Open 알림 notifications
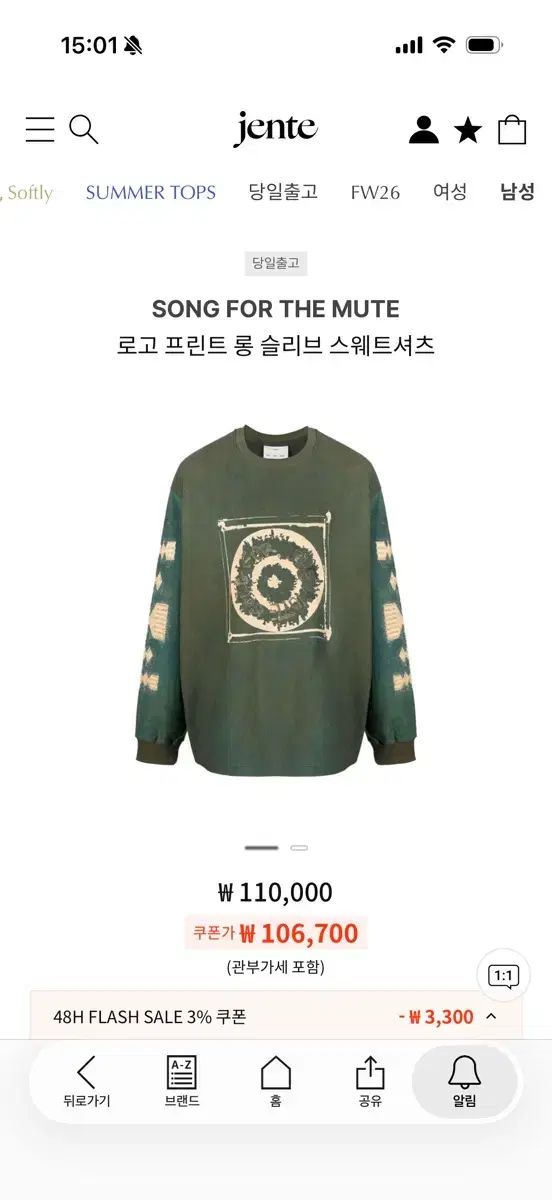The width and height of the screenshot is (552, 1200). tap(464, 1082)
